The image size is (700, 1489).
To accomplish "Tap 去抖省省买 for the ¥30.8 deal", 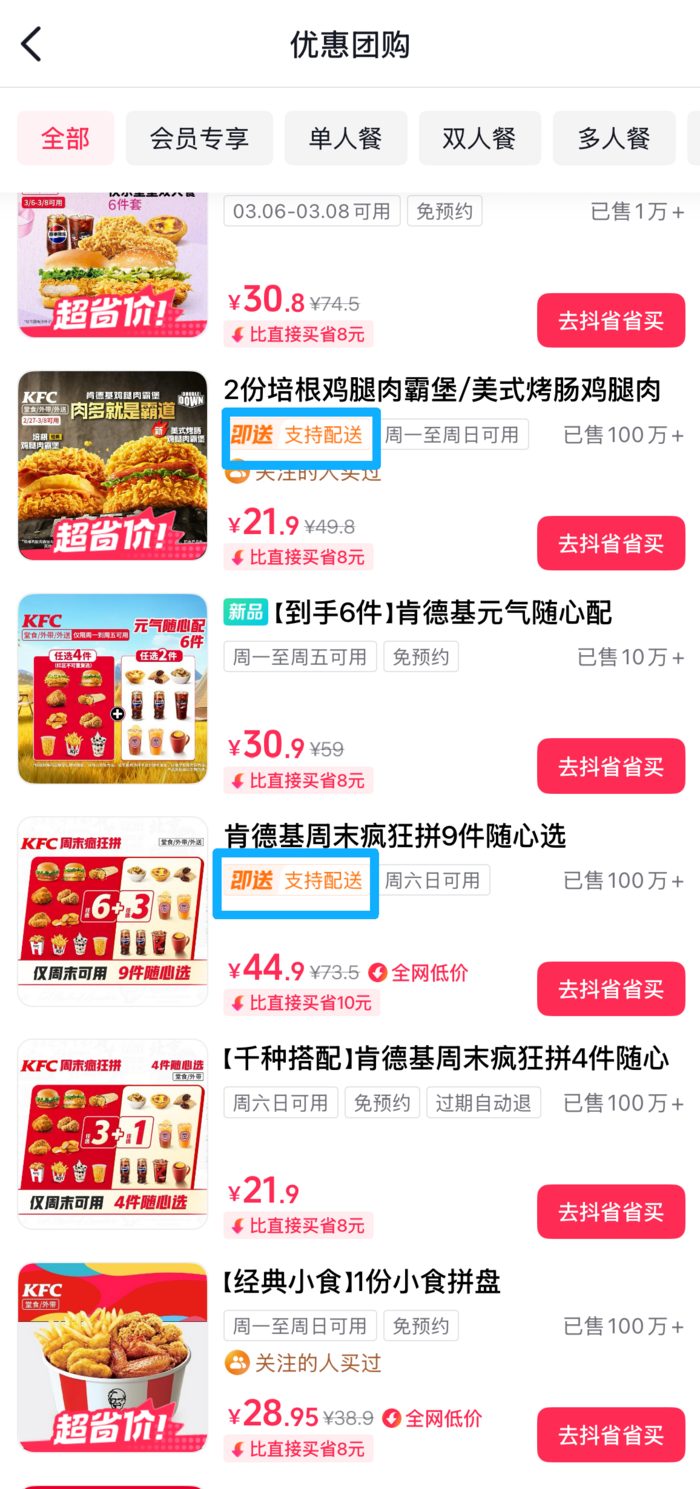I will (610, 321).
